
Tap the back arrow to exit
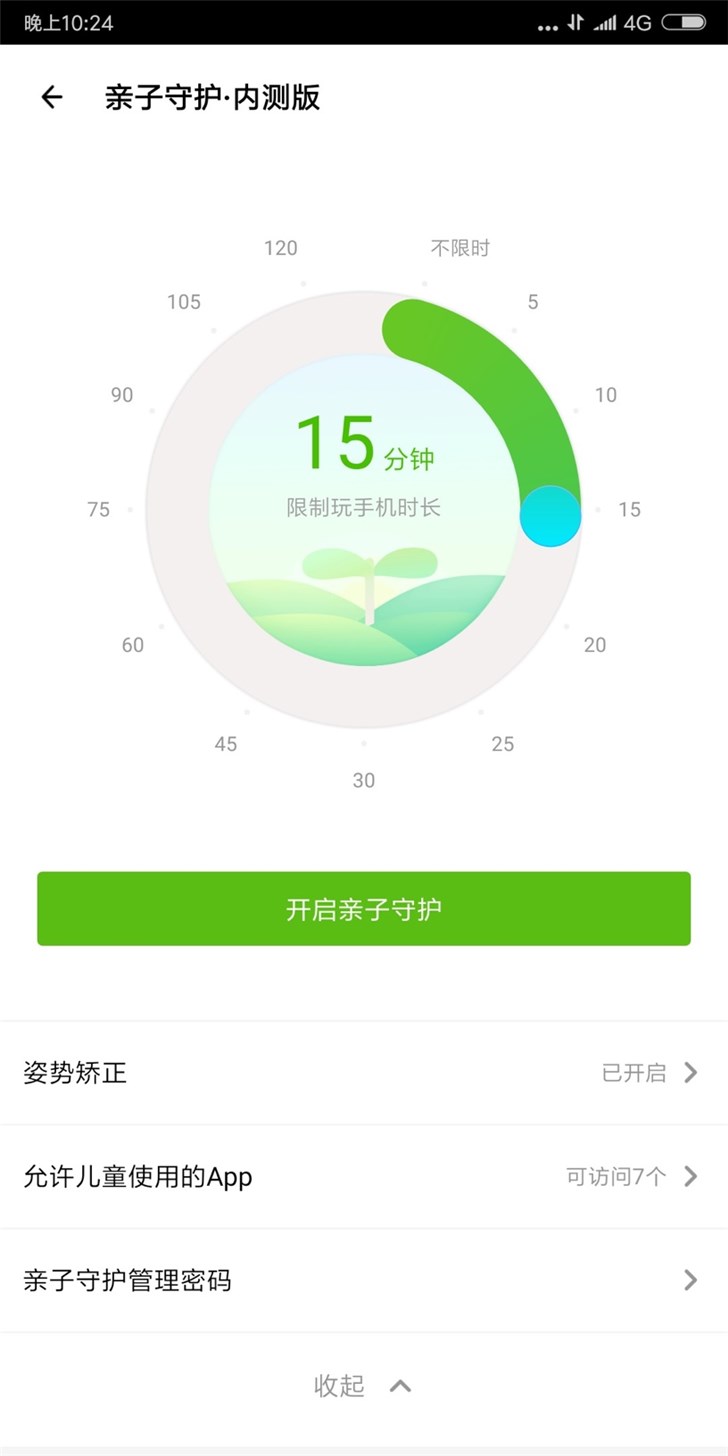coord(50,96)
